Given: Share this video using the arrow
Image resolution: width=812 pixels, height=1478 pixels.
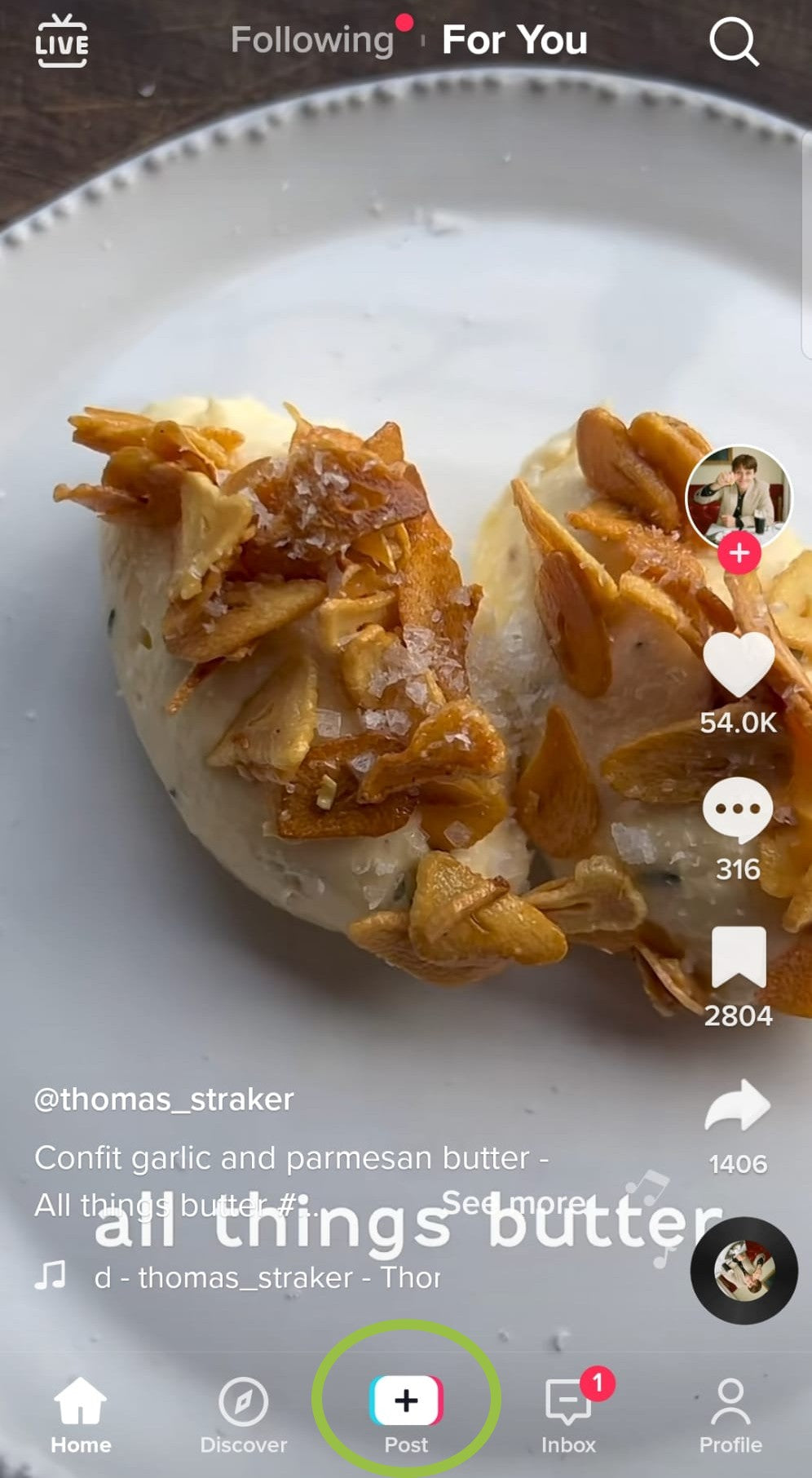Looking at the screenshot, I should pyautogui.click(x=738, y=1106).
